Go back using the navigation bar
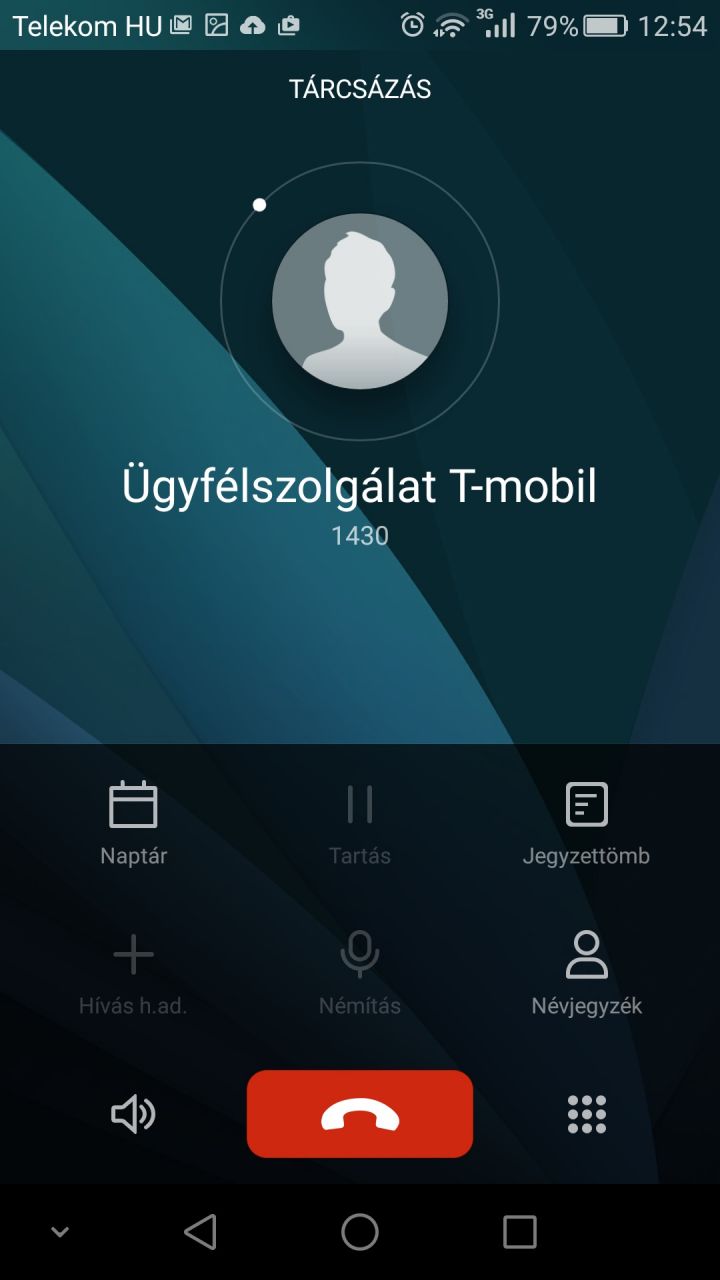The image size is (720, 1280). coord(200,1232)
